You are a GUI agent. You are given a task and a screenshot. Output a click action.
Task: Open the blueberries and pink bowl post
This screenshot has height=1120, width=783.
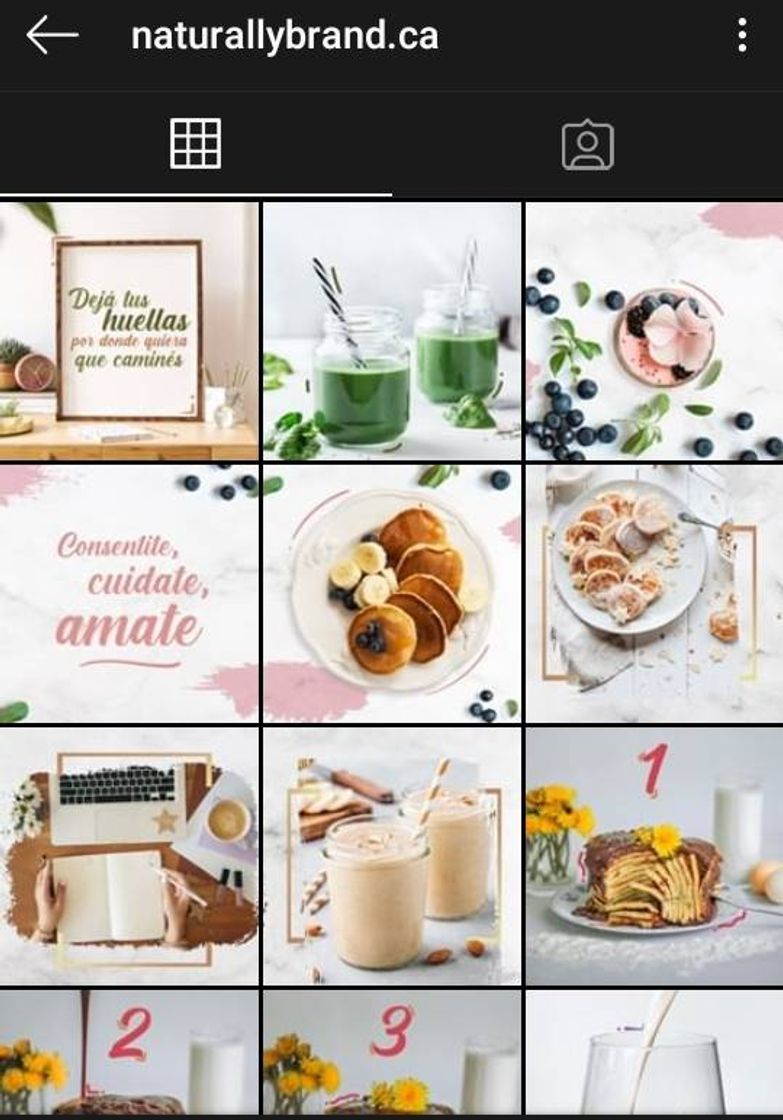coord(654,331)
